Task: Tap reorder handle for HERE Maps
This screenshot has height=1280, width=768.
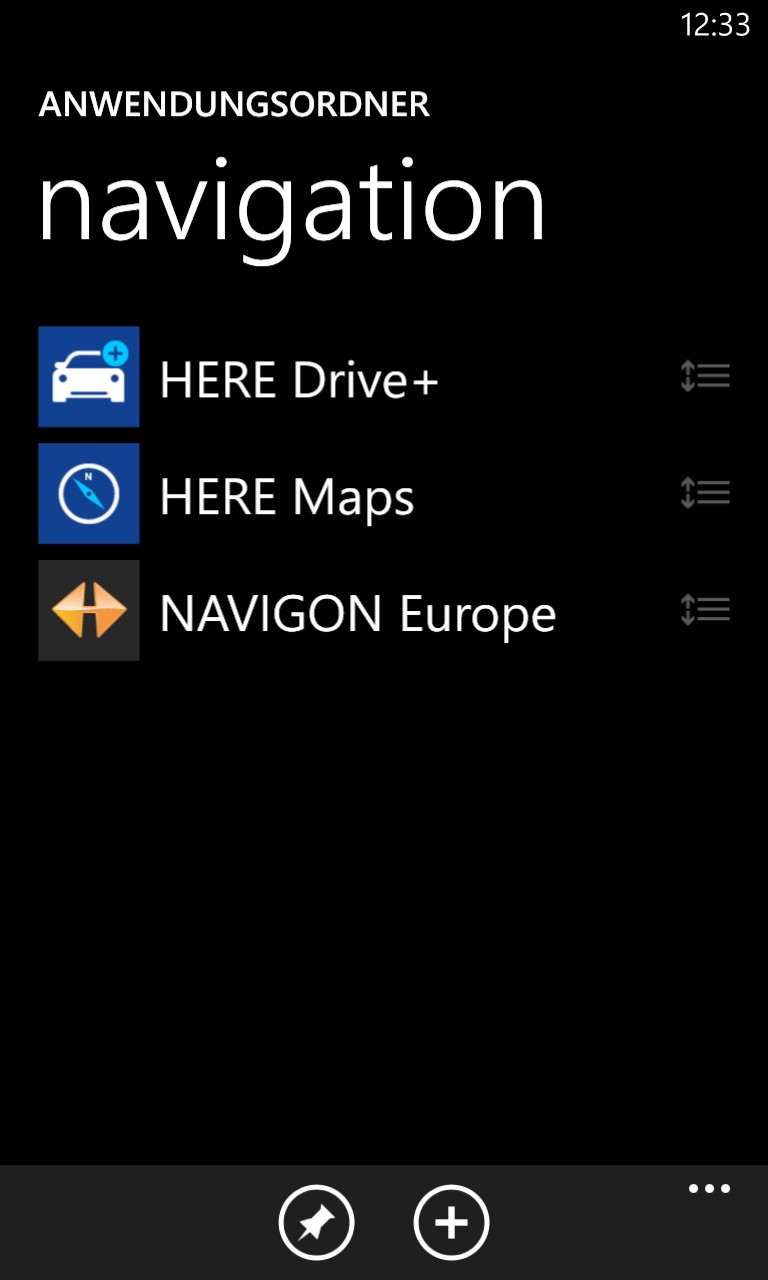Action: [x=705, y=494]
